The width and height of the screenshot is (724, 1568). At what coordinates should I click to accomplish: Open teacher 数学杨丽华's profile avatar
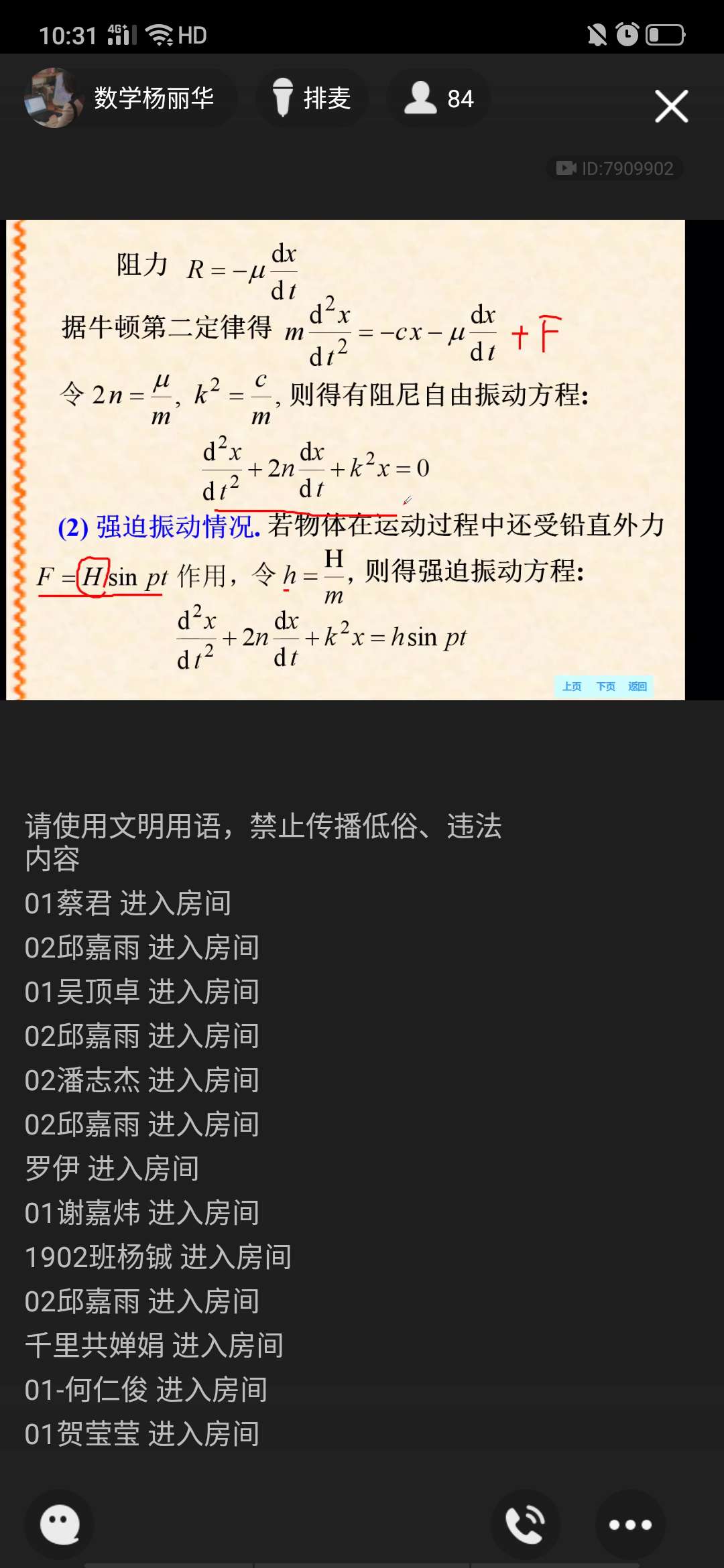pos(55,98)
